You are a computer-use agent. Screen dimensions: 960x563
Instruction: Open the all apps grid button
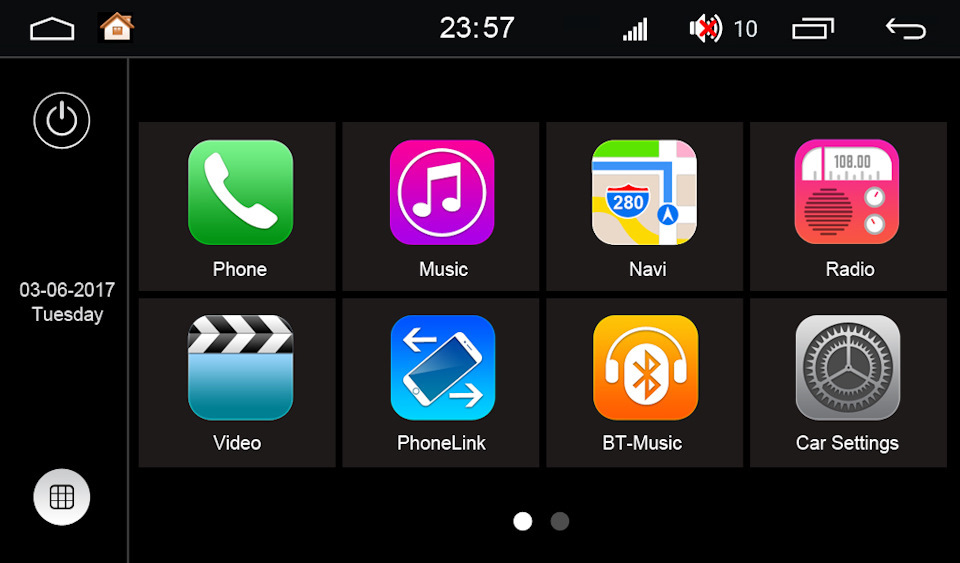coord(62,497)
